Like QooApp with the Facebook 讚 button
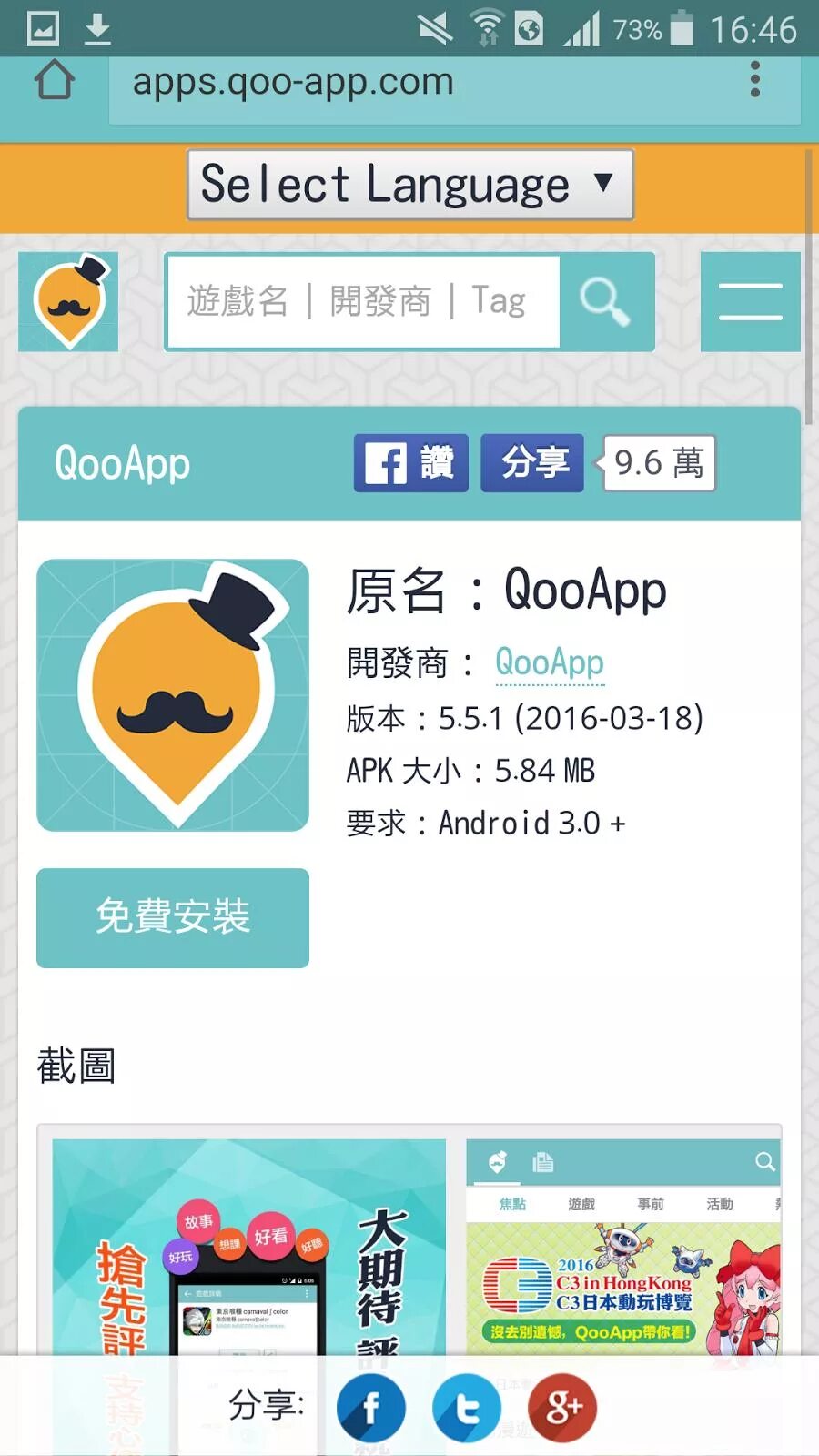This screenshot has height=1456, width=819. (x=411, y=463)
